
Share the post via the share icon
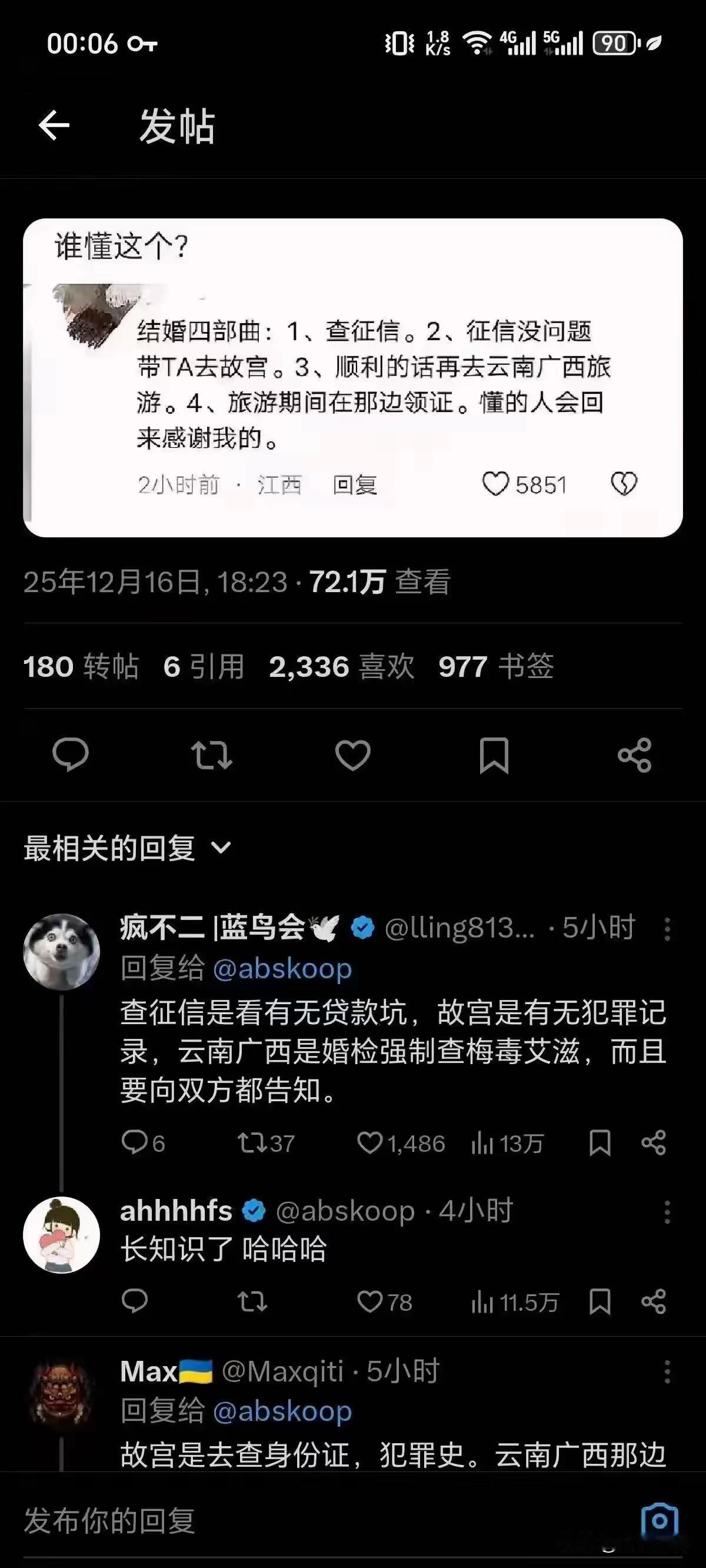[634, 755]
